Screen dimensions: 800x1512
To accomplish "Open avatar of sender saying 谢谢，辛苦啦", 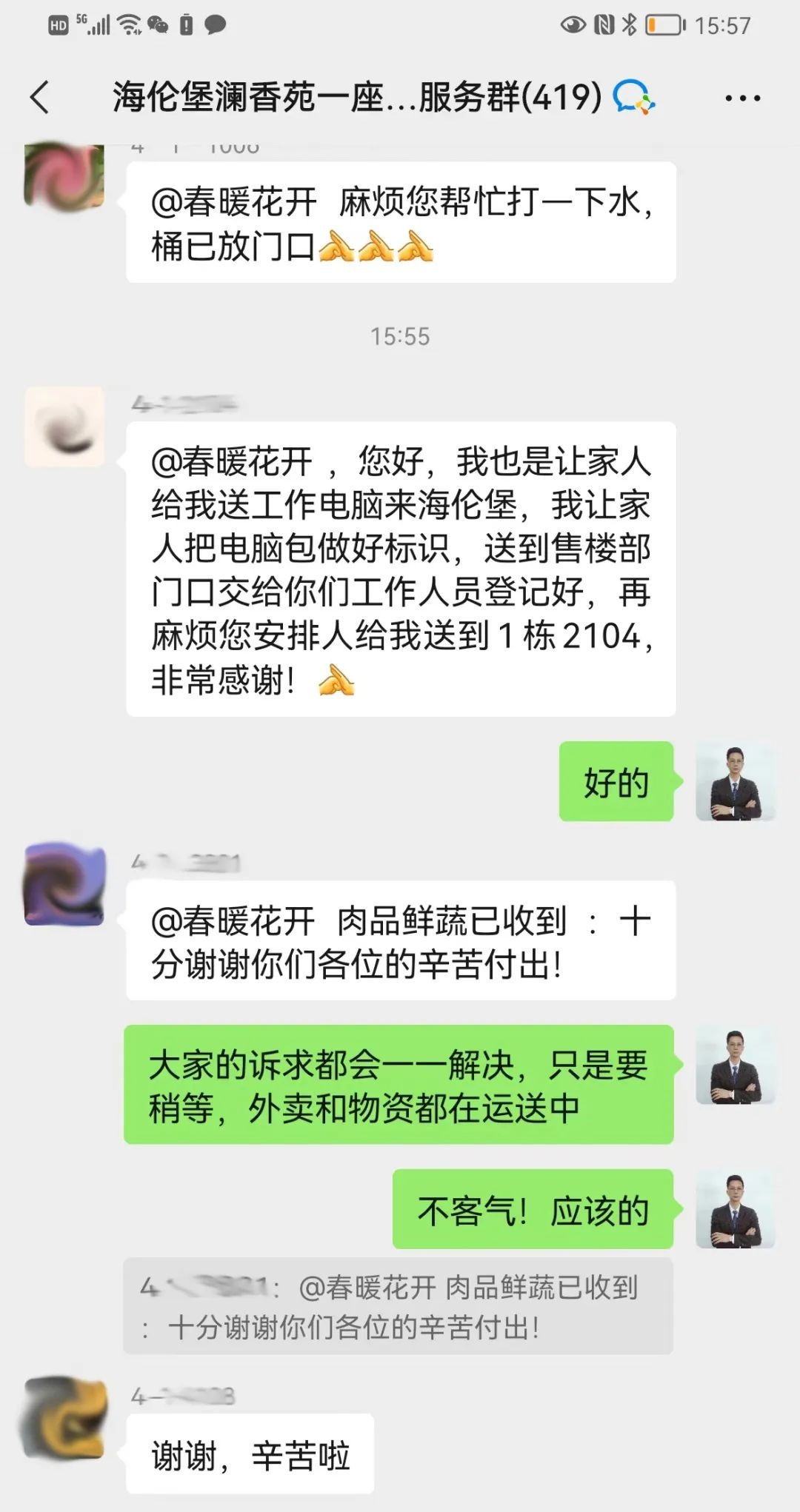I will 64,1417.
